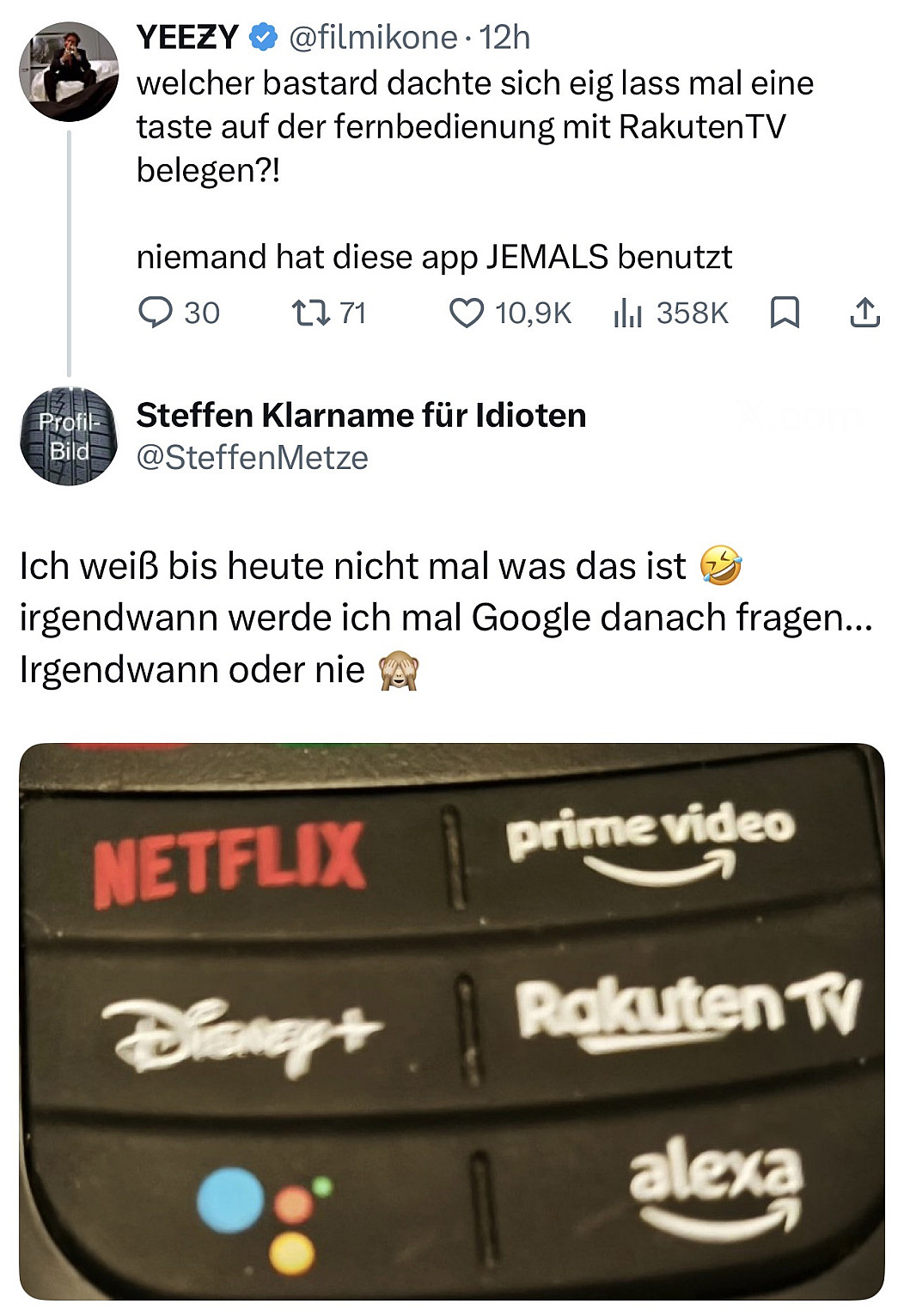Open YEEZY's profile picture
The width and height of the screenshot is (904, 1316).
(69, 71)
